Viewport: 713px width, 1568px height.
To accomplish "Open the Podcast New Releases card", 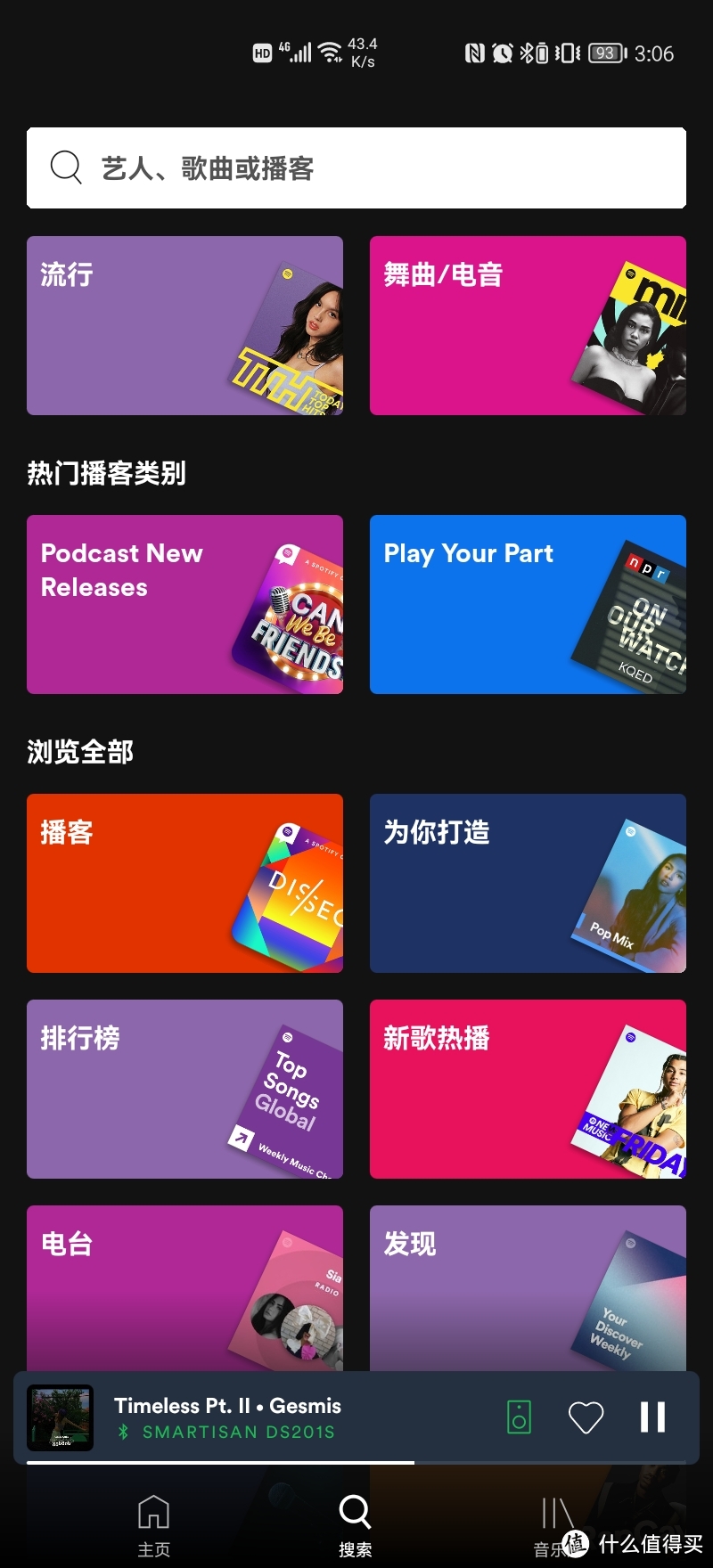I will pyautogui.click(x=184, y=605).
